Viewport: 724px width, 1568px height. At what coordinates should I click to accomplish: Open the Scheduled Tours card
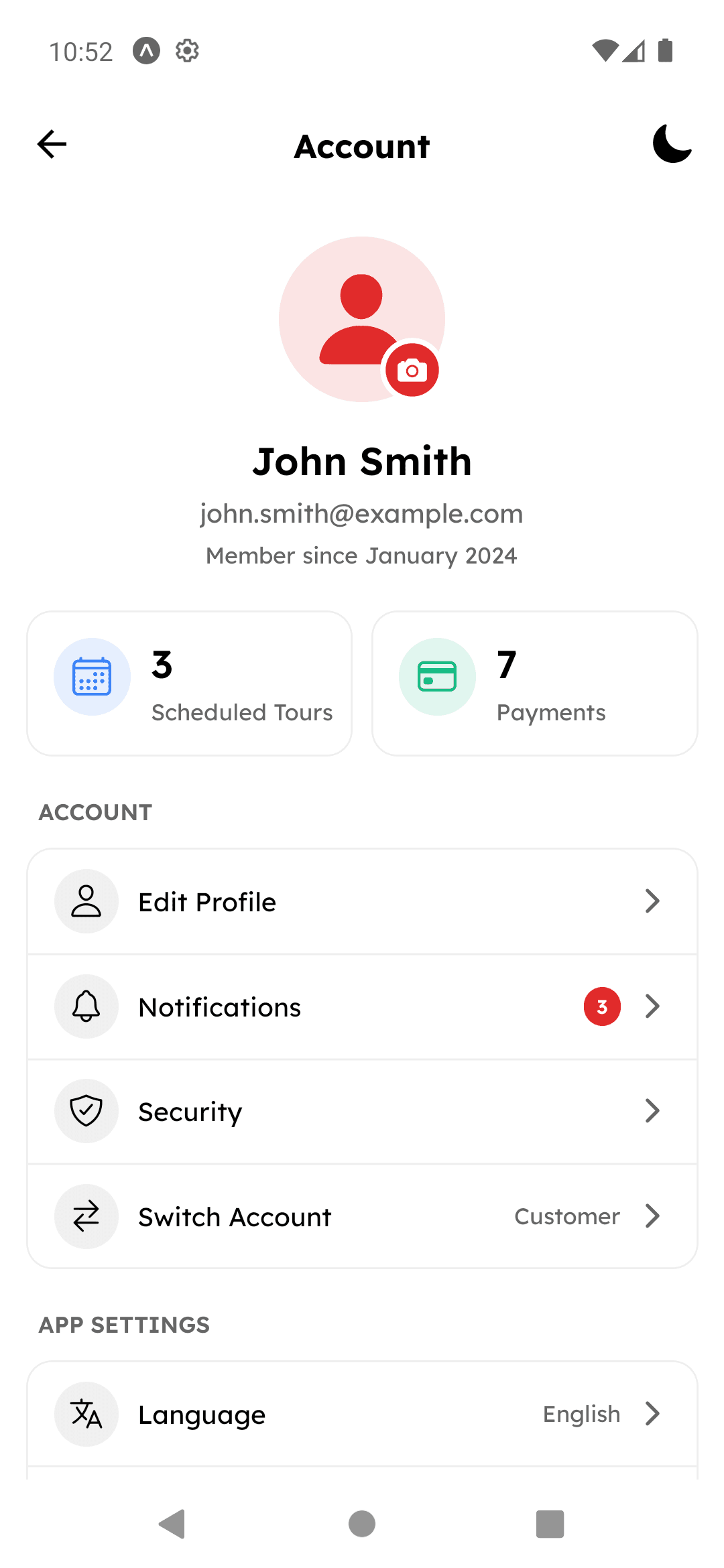pyautogui.click(x=190, y=683)
